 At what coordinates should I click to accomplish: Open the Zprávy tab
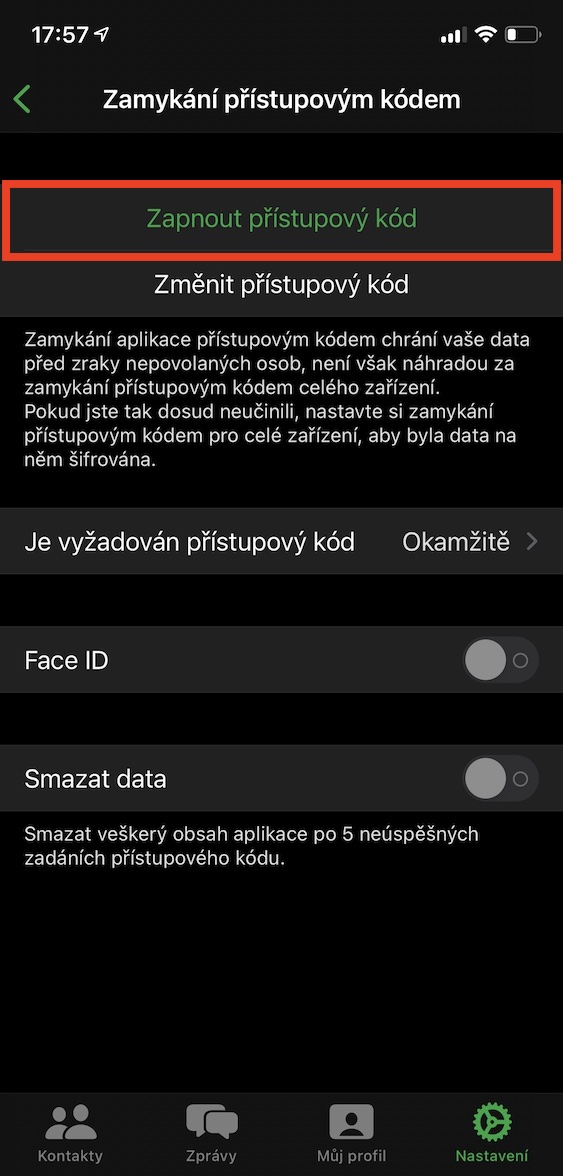tap(211, 1133)
